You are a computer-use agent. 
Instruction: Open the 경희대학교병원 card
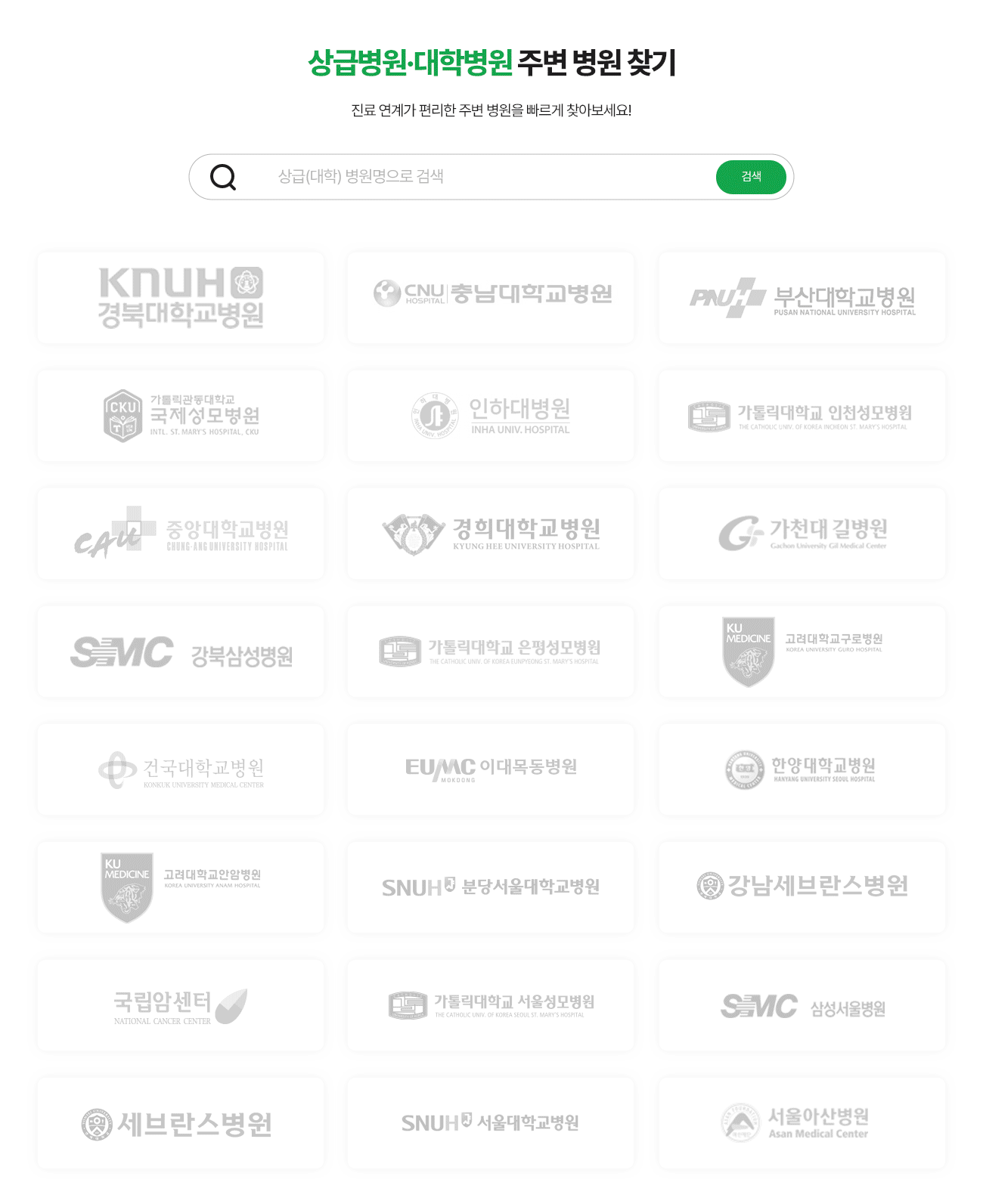[x=491, y=534]
